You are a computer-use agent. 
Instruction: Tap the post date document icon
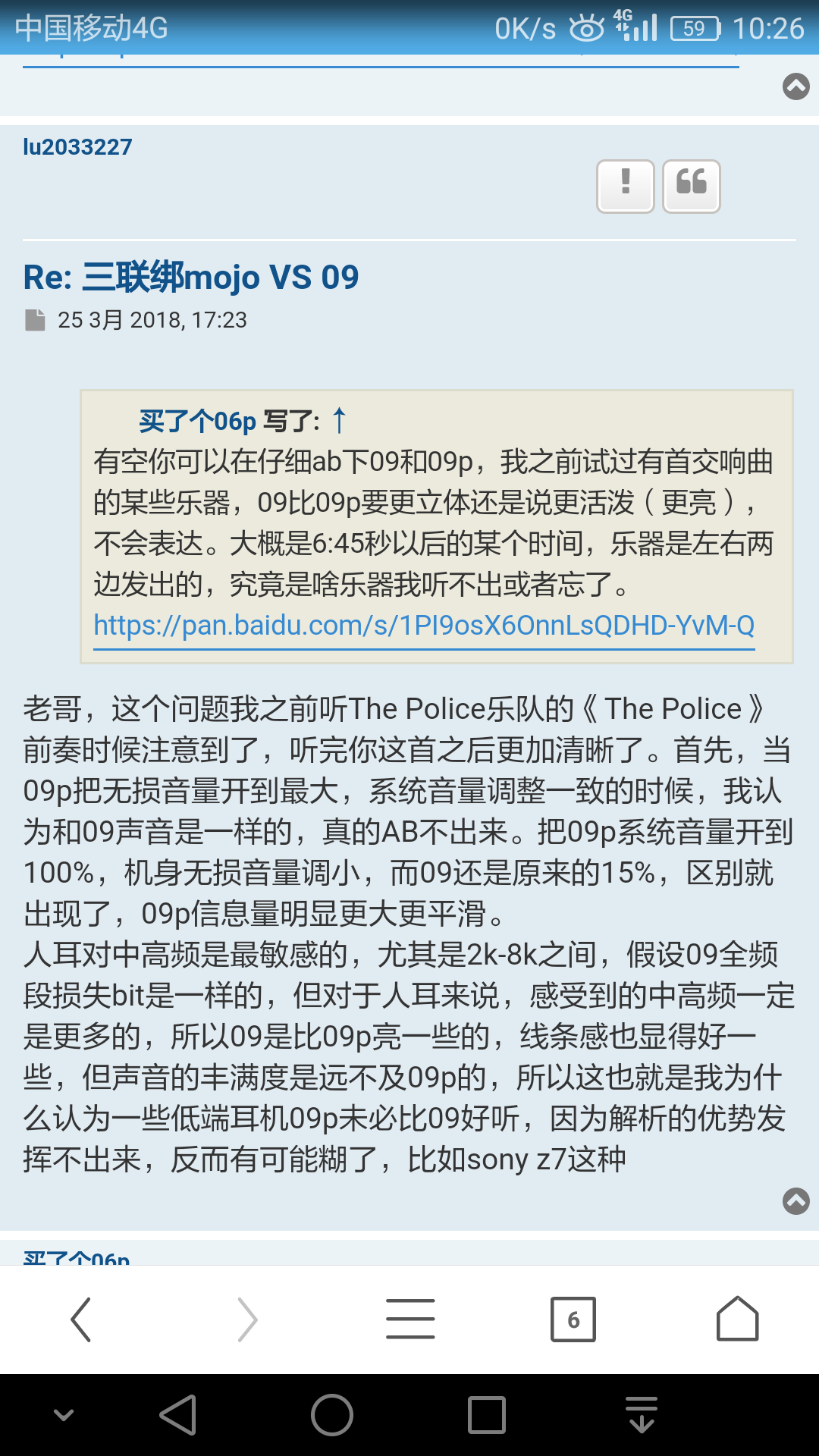pos(33,320)
